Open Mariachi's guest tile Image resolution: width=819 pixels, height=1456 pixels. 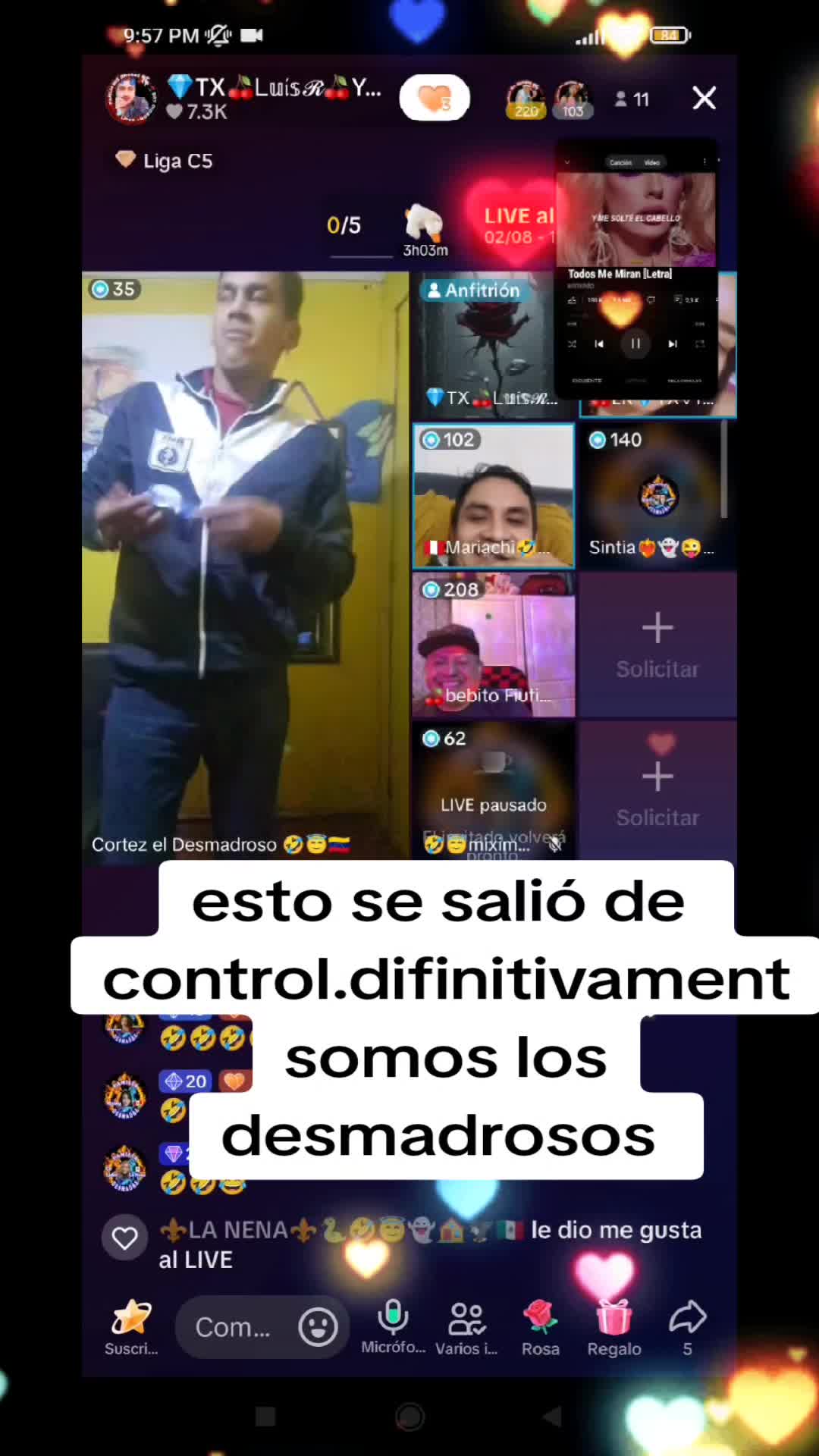pos(494,496)
